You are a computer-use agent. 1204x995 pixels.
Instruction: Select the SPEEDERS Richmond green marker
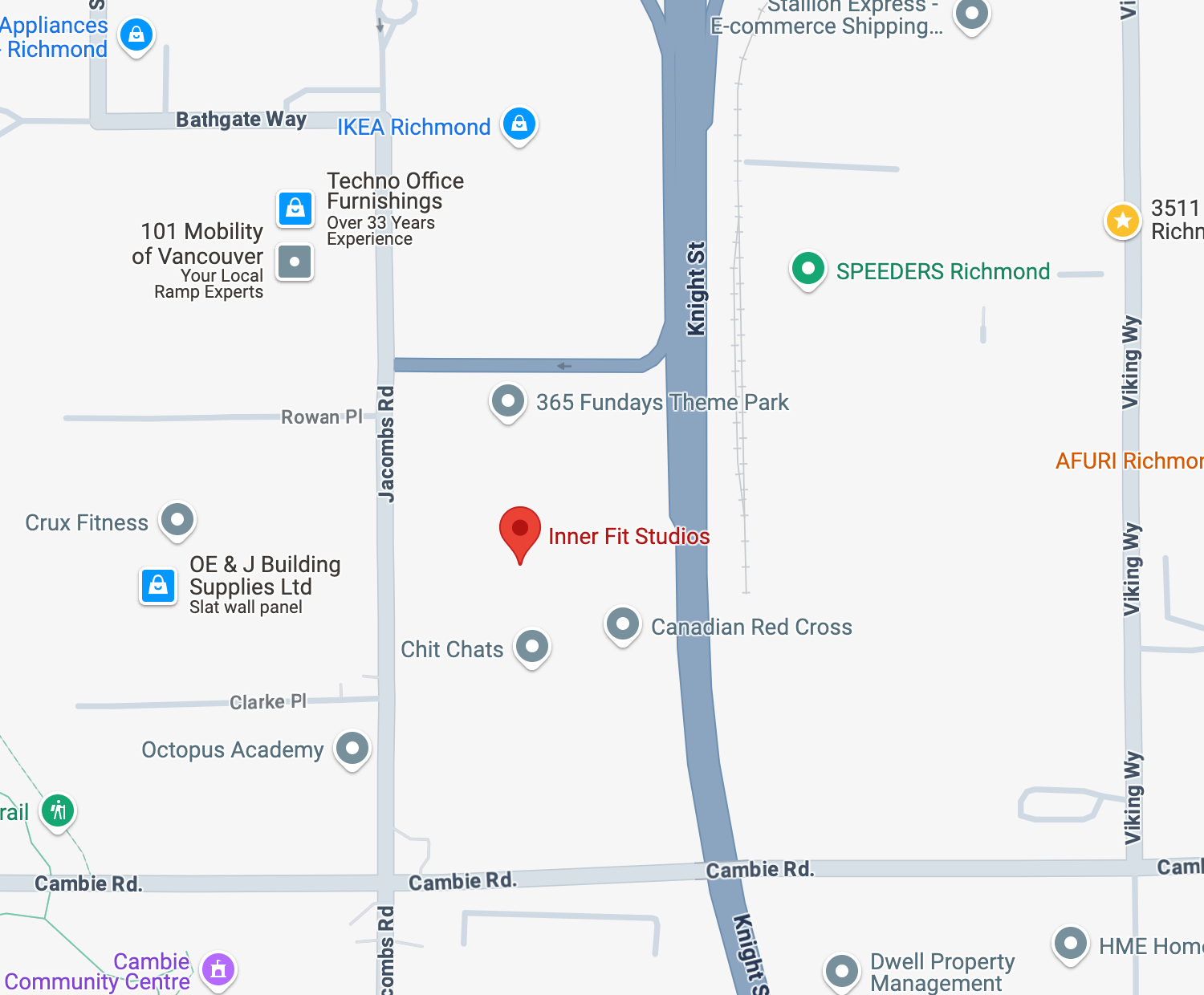coord(808,270)
